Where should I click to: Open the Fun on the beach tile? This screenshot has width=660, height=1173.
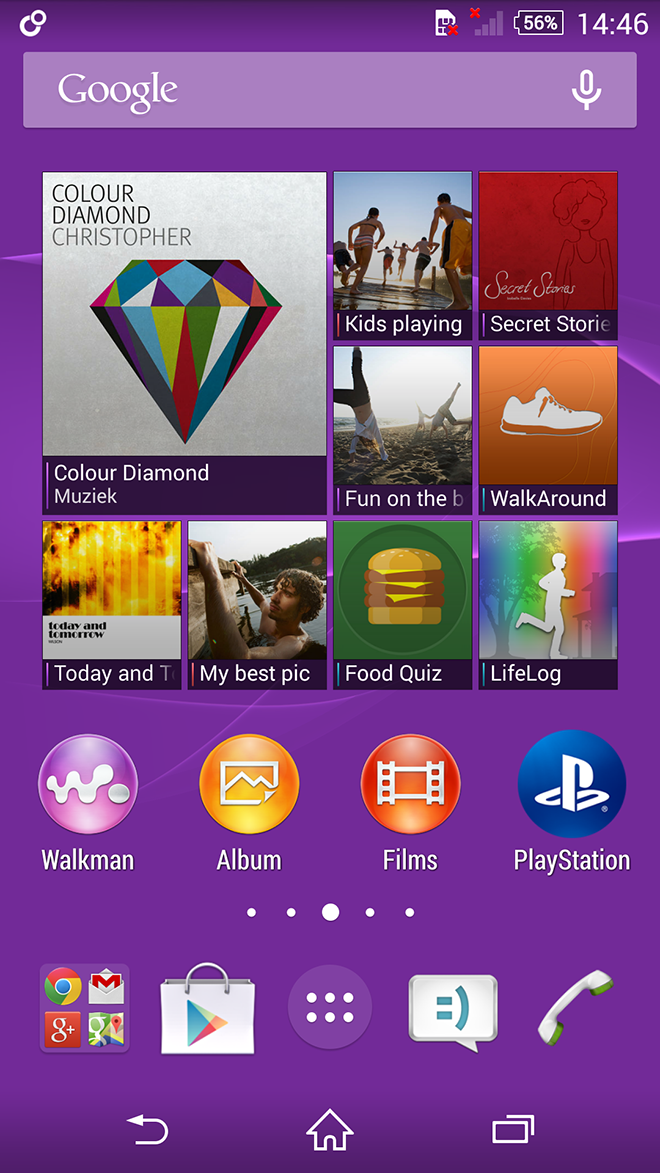click(403, 430)
